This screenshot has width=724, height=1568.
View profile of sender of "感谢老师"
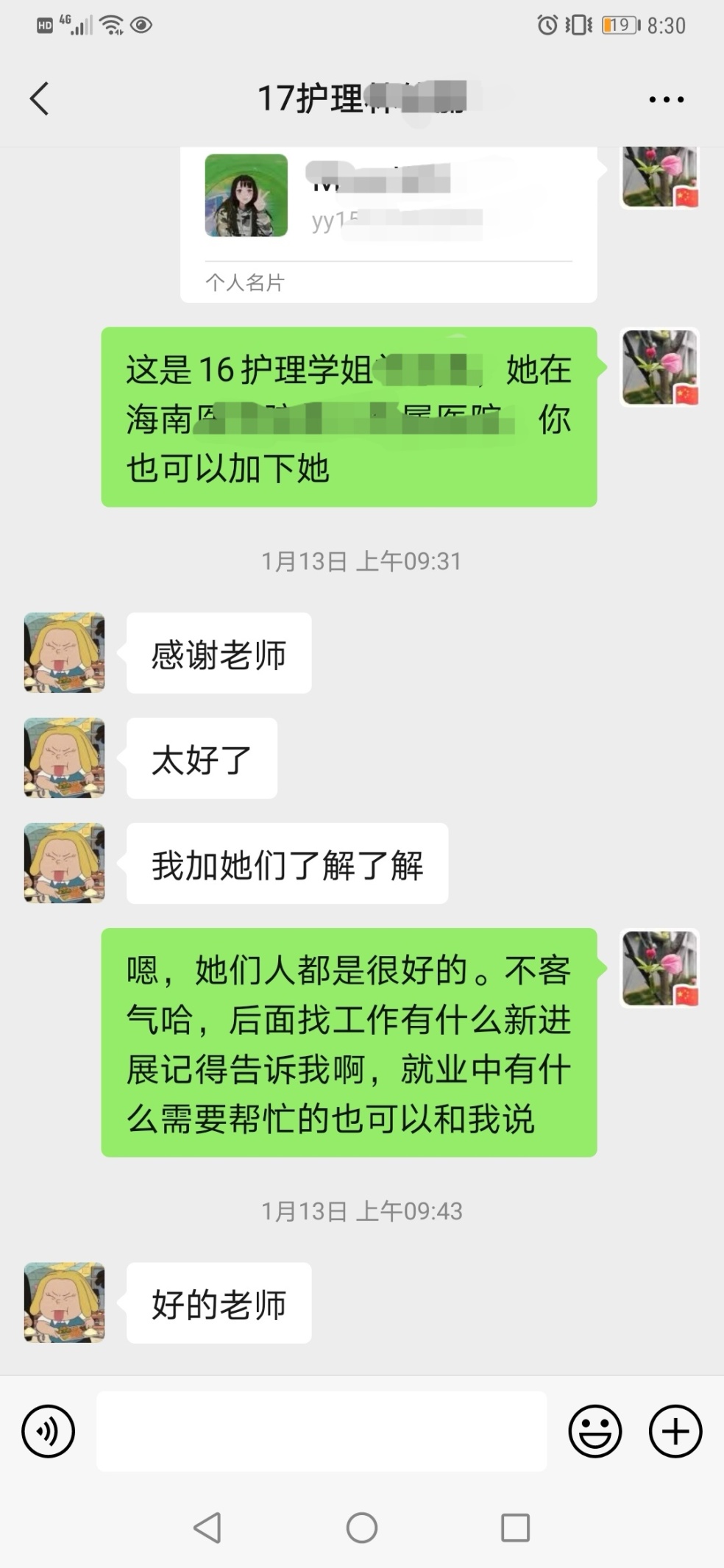65,653
